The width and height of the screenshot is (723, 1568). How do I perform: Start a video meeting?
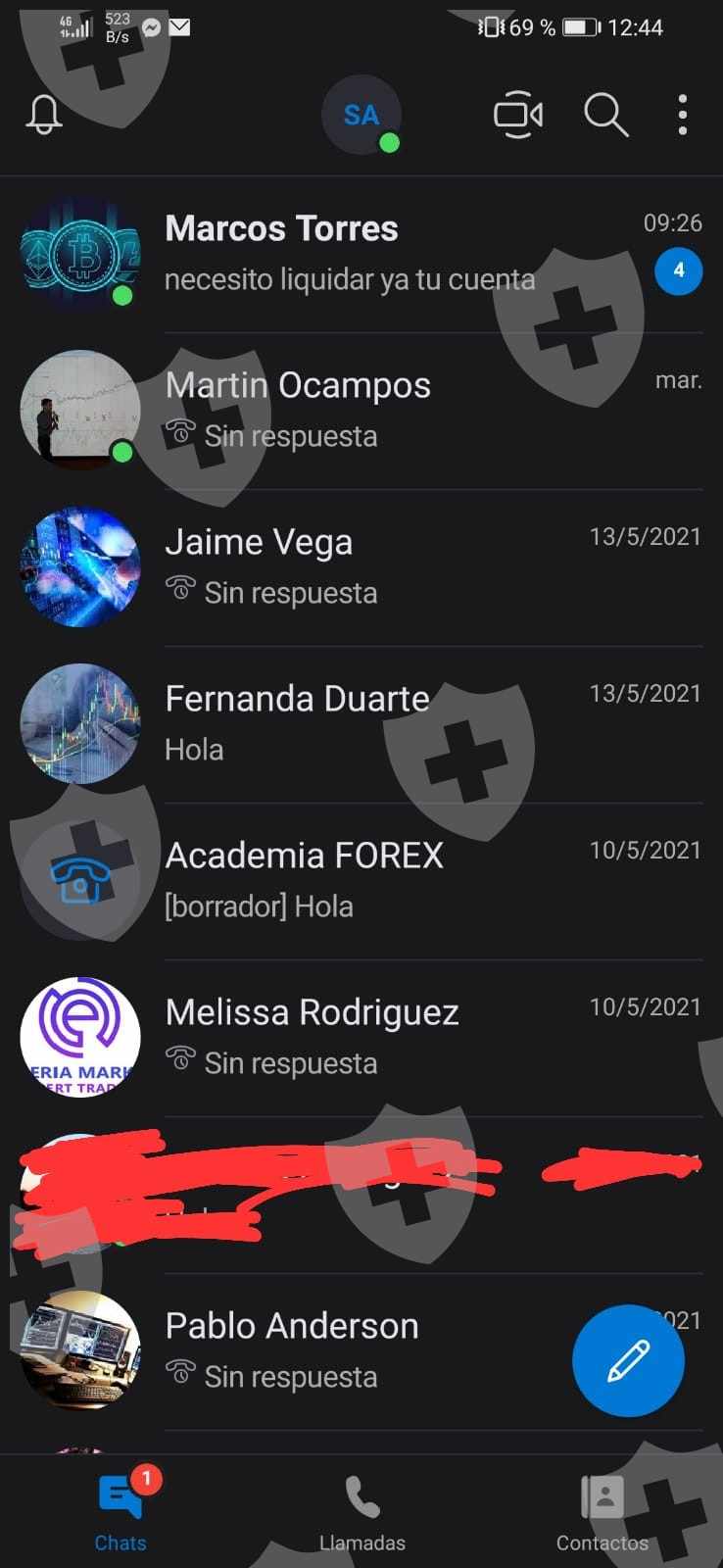[517, 116]
